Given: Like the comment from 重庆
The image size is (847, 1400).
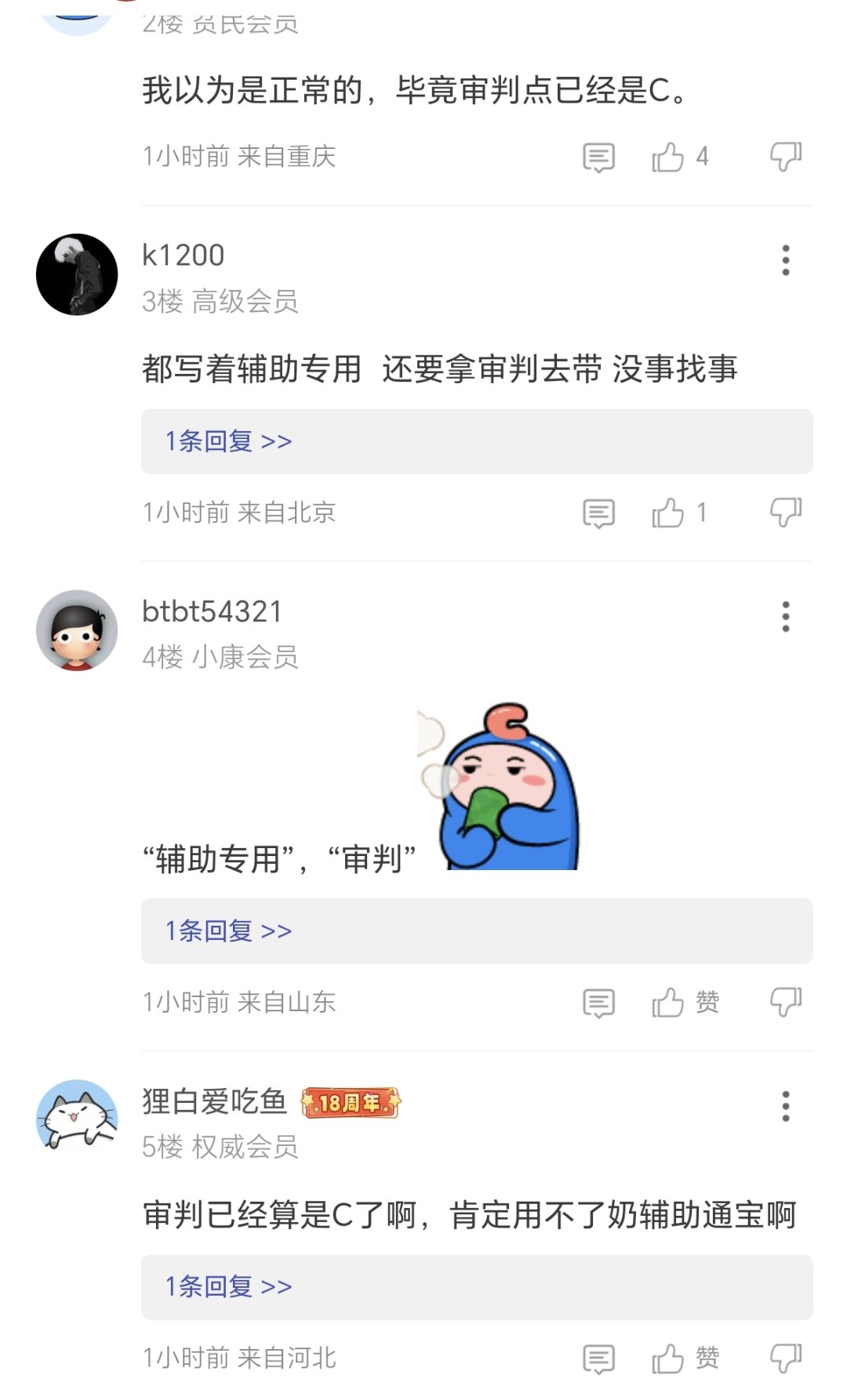Looking at the screenshot, I should pos(668,157).
